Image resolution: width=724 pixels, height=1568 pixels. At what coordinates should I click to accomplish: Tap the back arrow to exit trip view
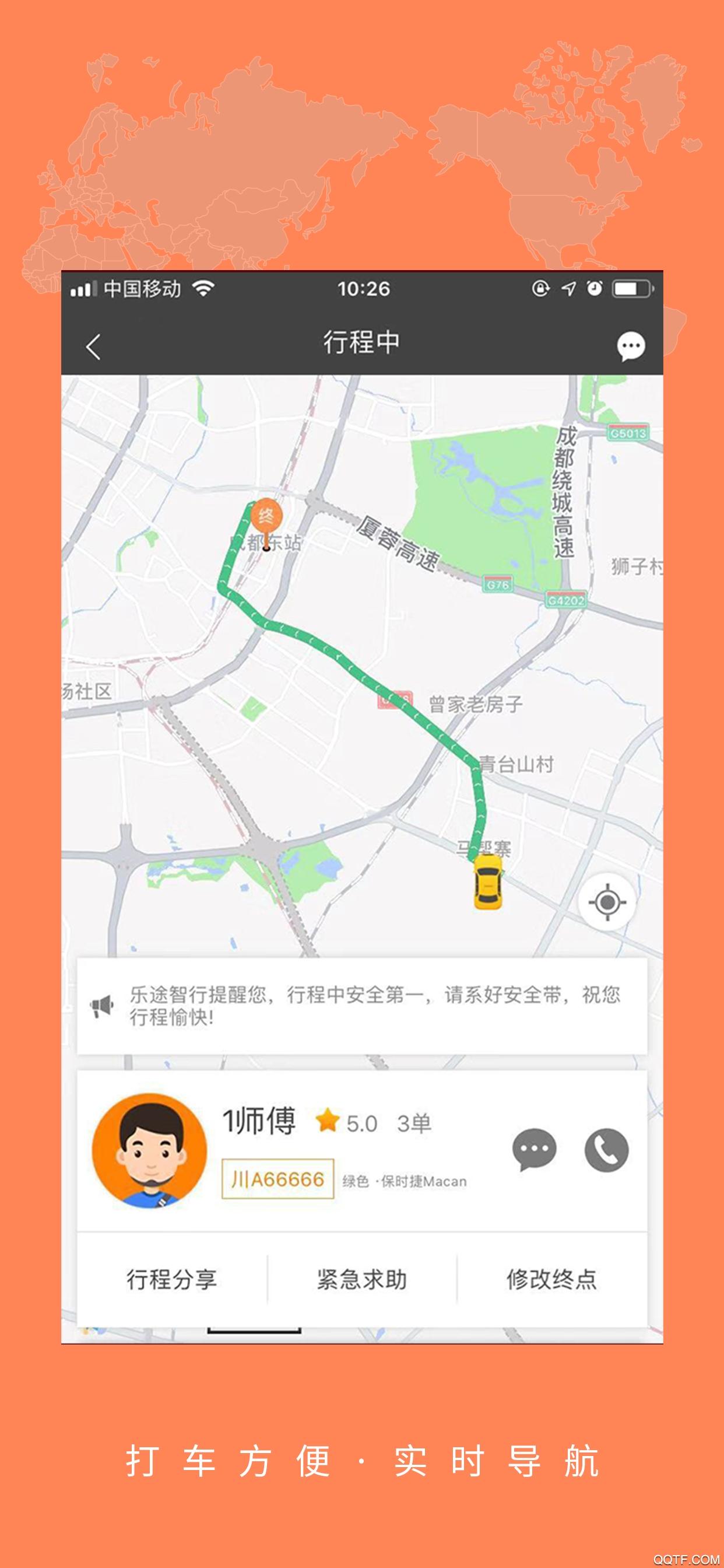tap(93, 346)
